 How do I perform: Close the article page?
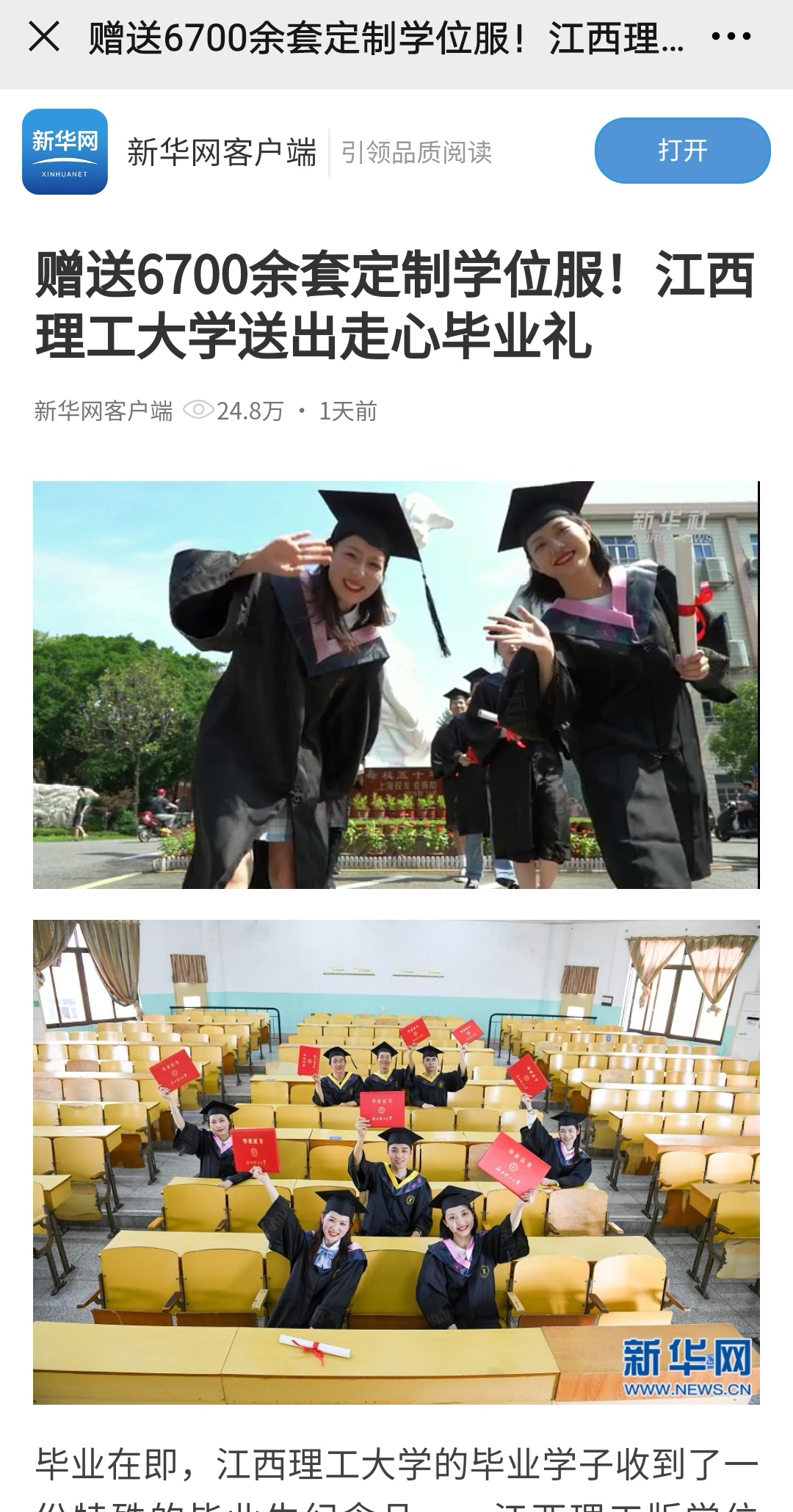click(44, 37)
